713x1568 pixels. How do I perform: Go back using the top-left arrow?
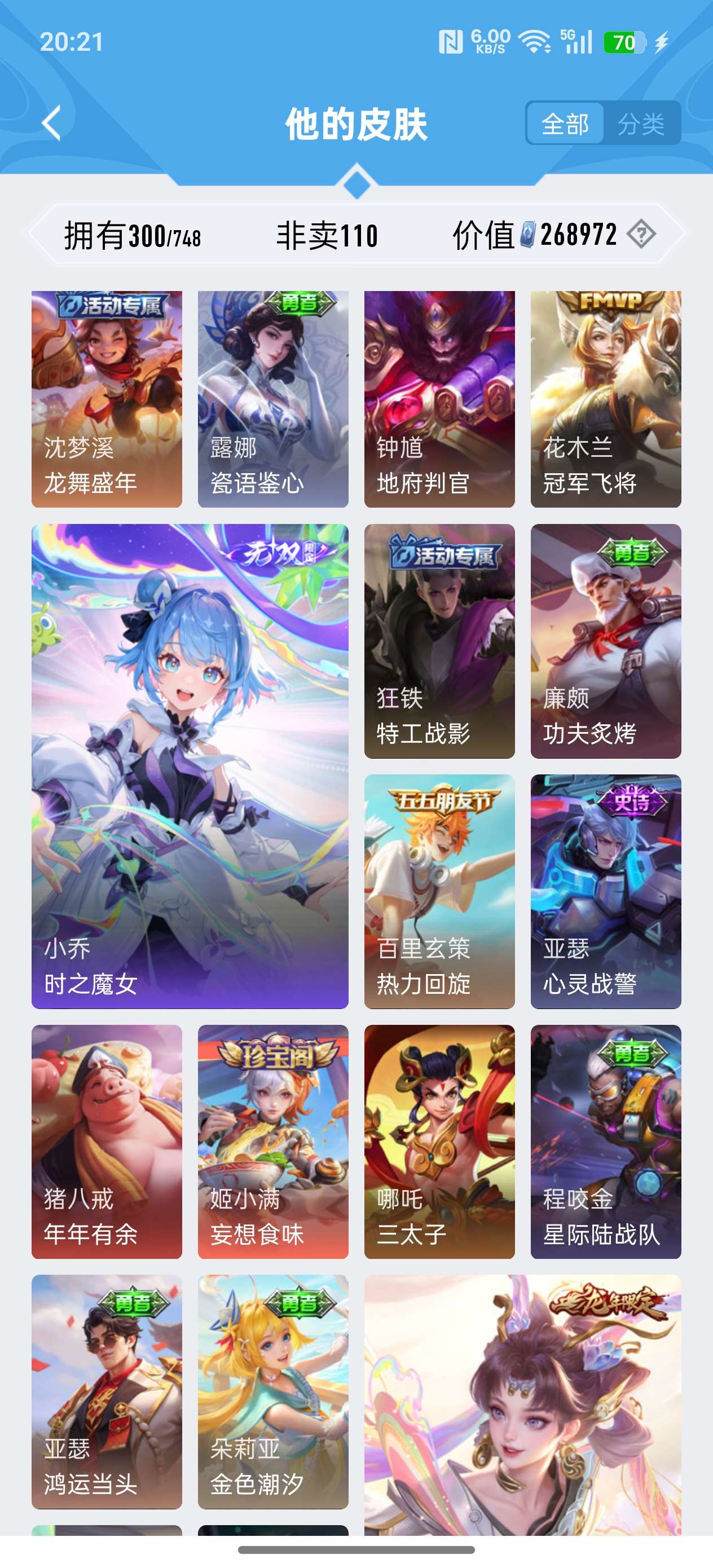pyautogui.click(x=52, y=123)
